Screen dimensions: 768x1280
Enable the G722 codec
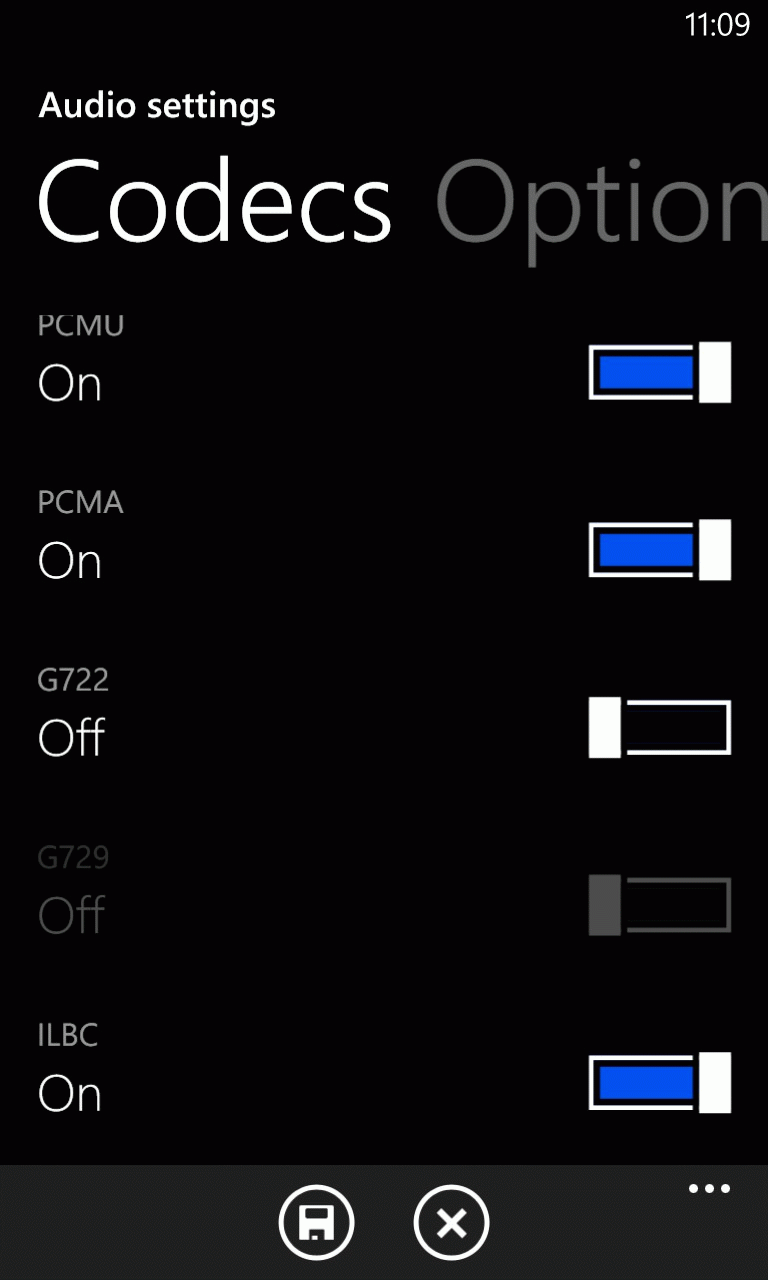[x=660, y=727]
